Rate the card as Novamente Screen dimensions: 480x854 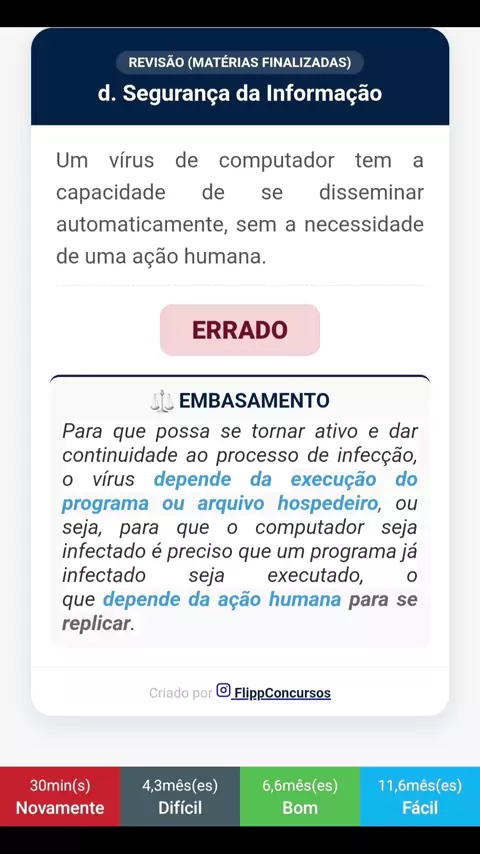coord(60,796)
